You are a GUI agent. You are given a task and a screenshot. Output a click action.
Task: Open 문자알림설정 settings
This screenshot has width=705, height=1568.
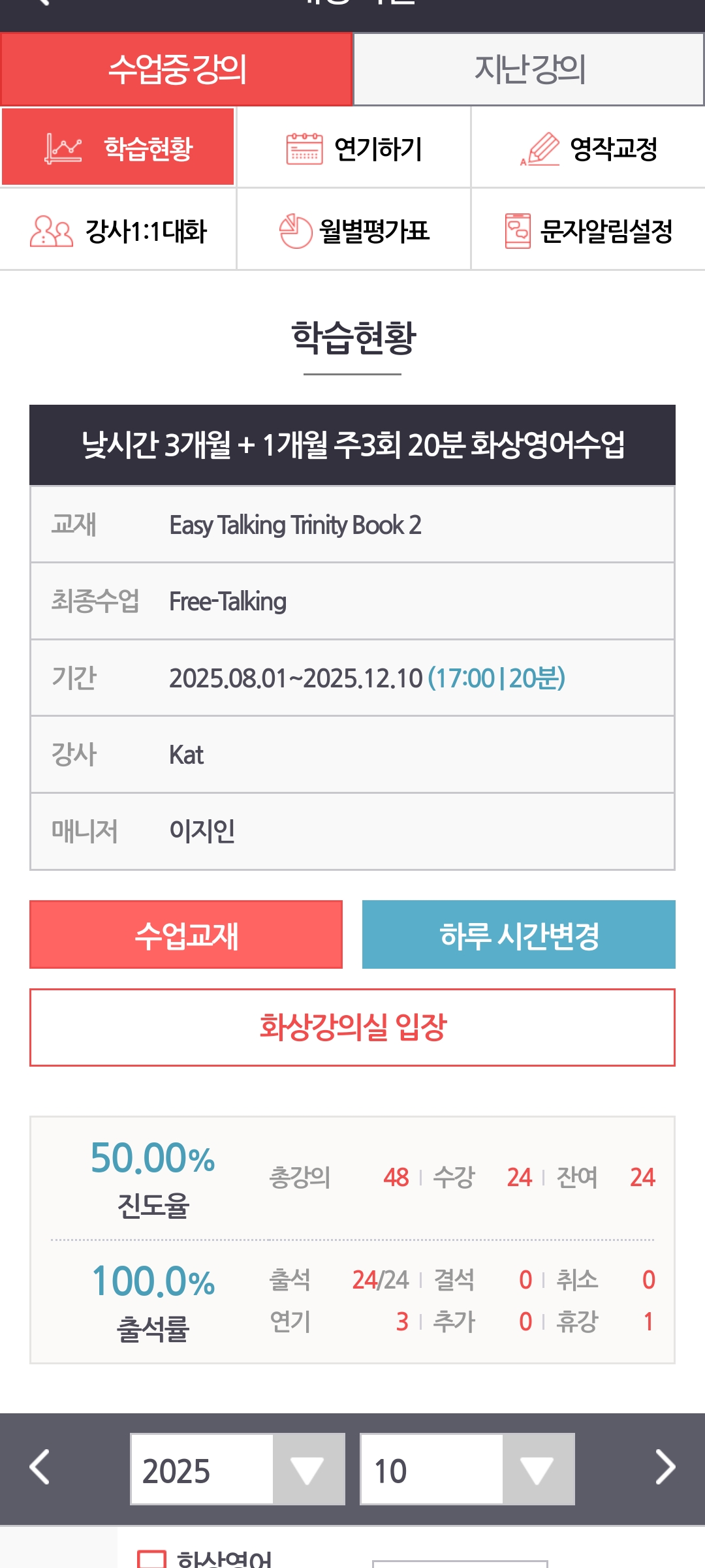click(588, 230)
